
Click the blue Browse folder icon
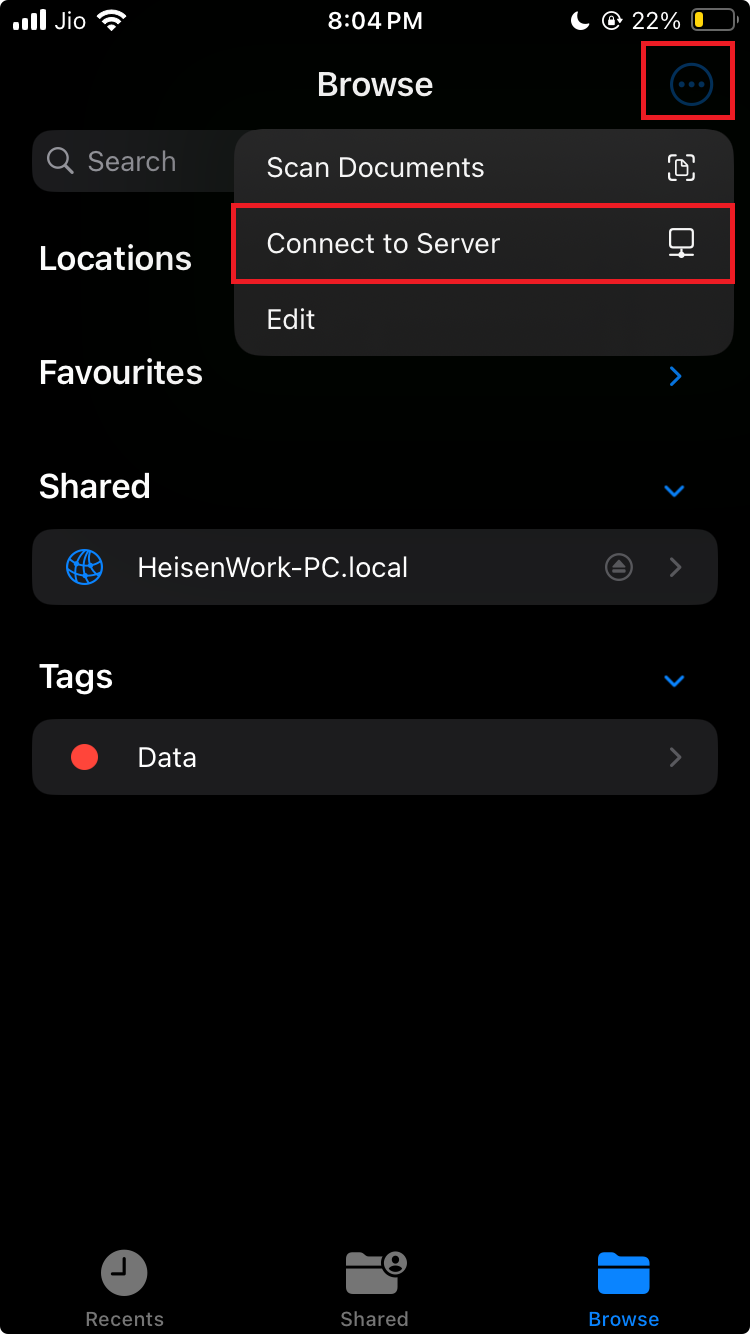tap(623, 1272)
